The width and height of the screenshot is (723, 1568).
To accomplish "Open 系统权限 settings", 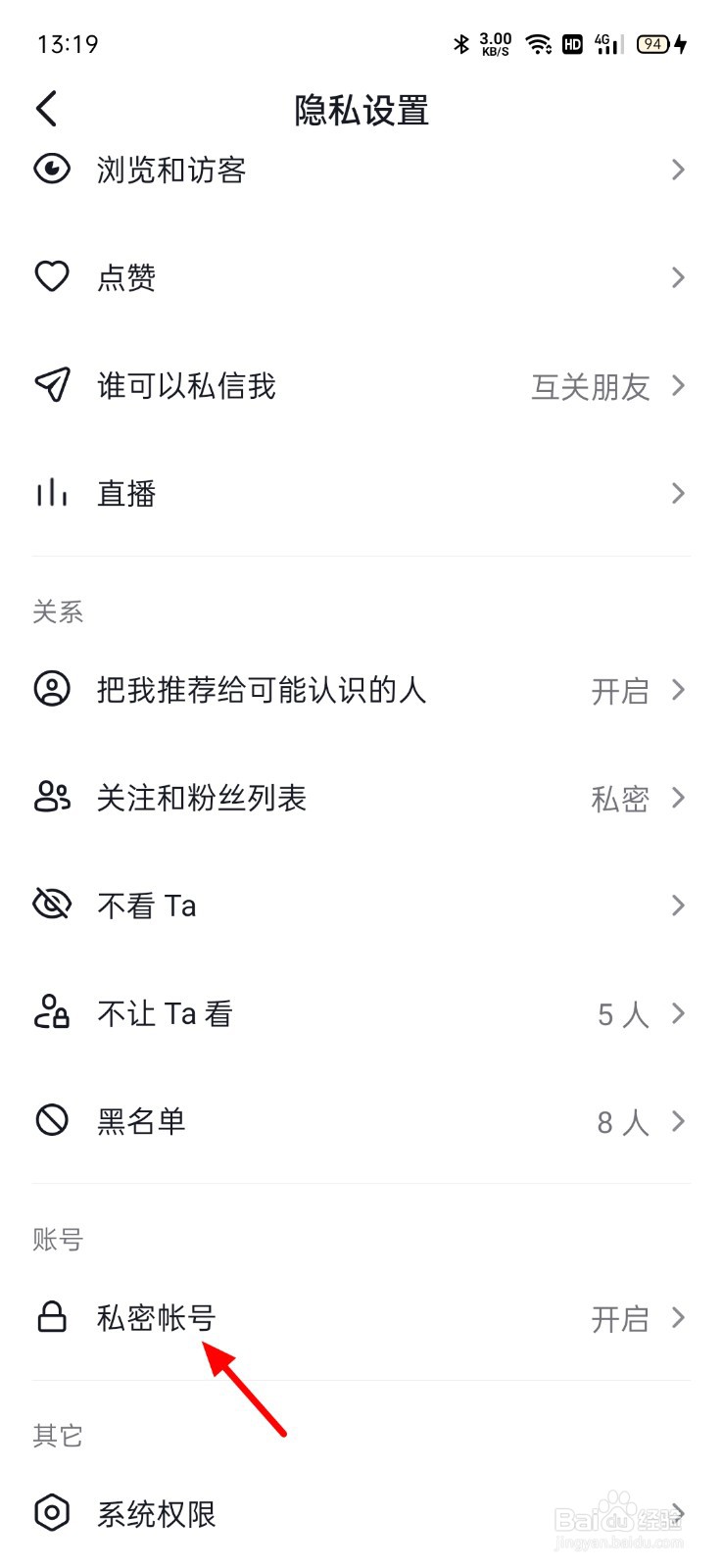I will click(x=361, y=1514).
